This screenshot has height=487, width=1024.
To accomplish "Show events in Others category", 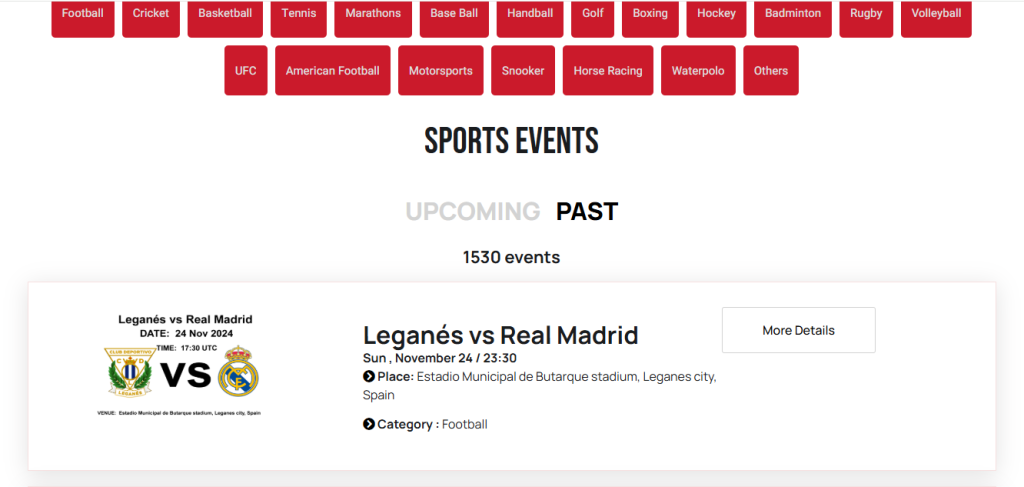I will (771, 71).
